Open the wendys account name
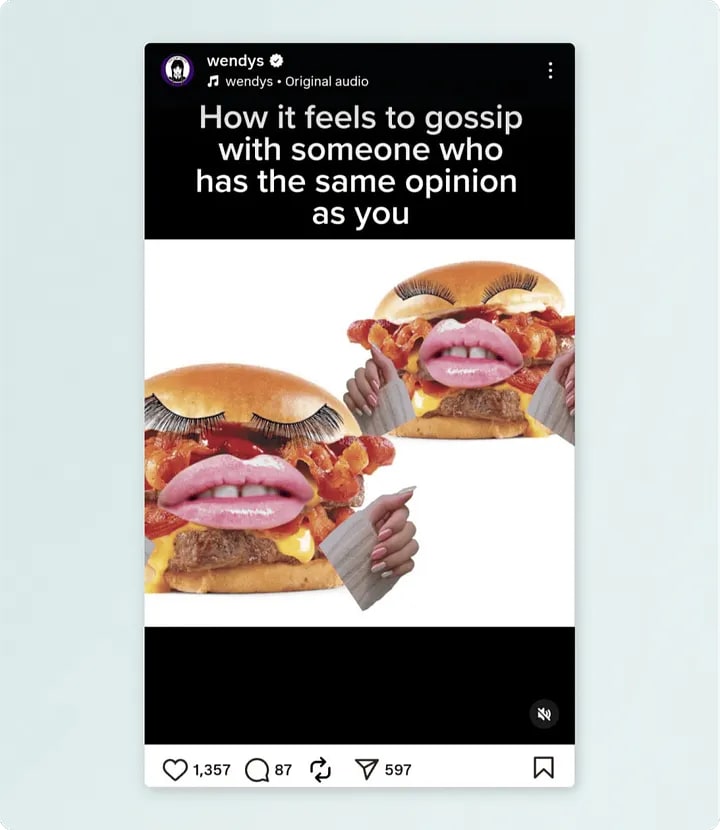 pos(235,61)
